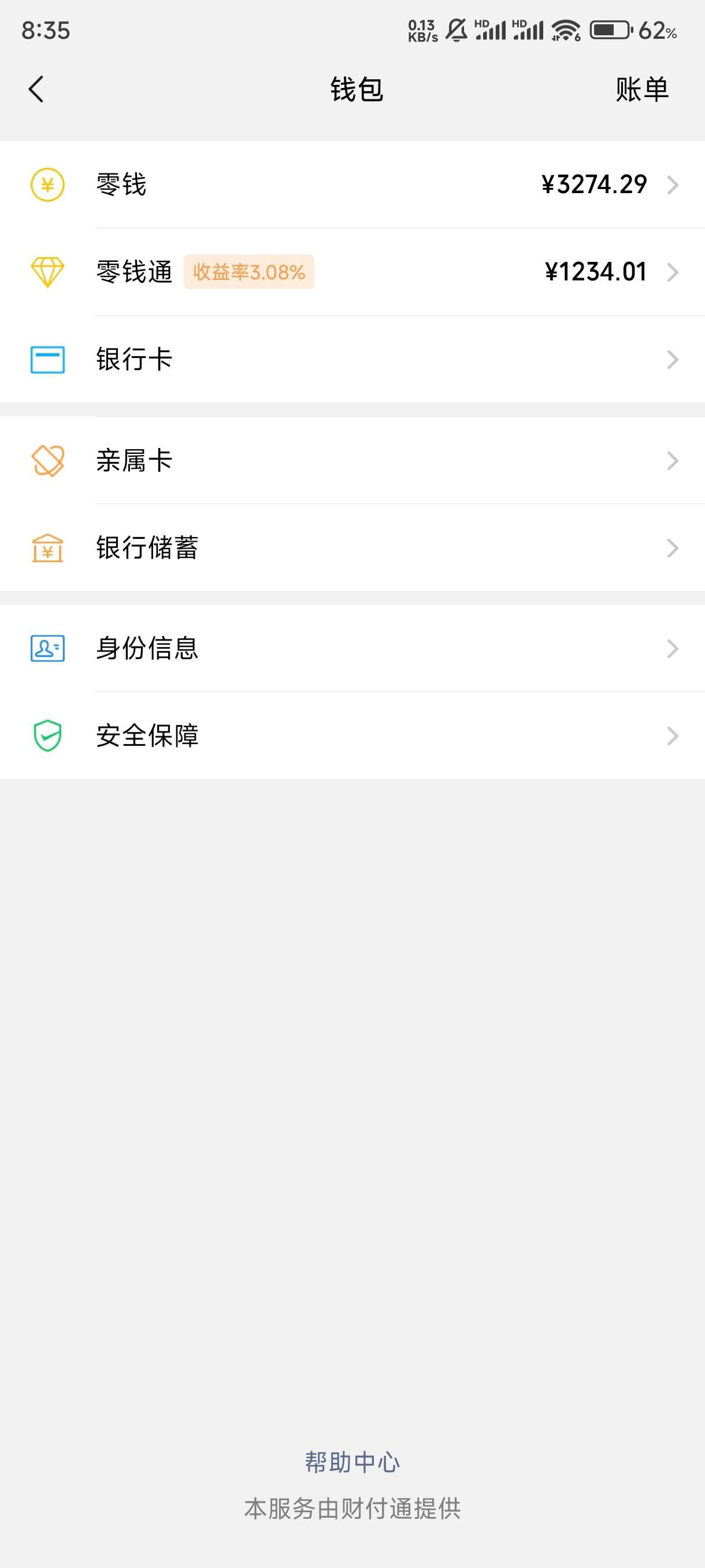Tap the 帮助中心 link
The image size is (705, 1568).
point(352,1462)
